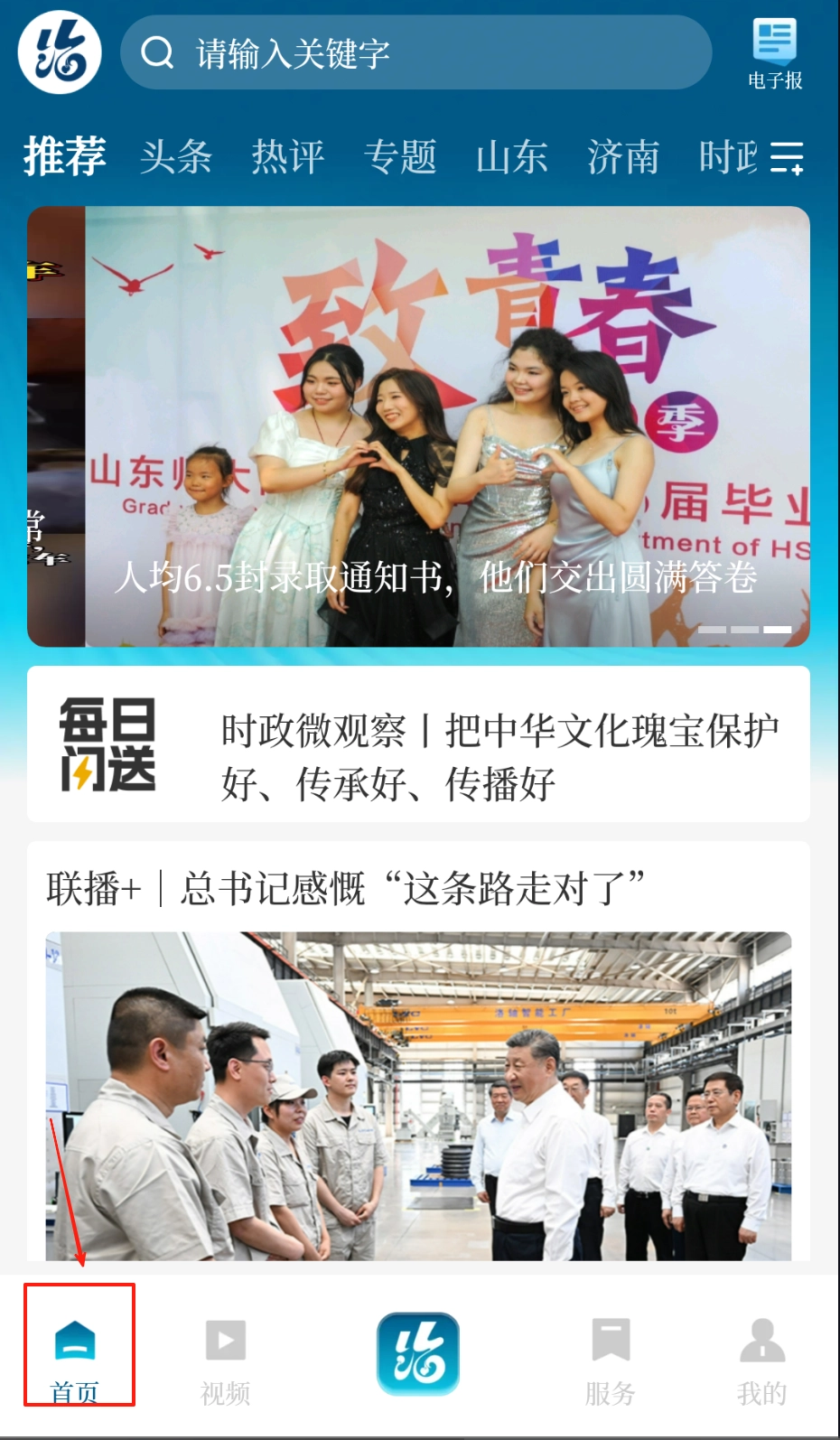Tap the center logo button in bottom bar
The height and width of the screenshot is (1440, 840).
click(x=418, y=1353)
